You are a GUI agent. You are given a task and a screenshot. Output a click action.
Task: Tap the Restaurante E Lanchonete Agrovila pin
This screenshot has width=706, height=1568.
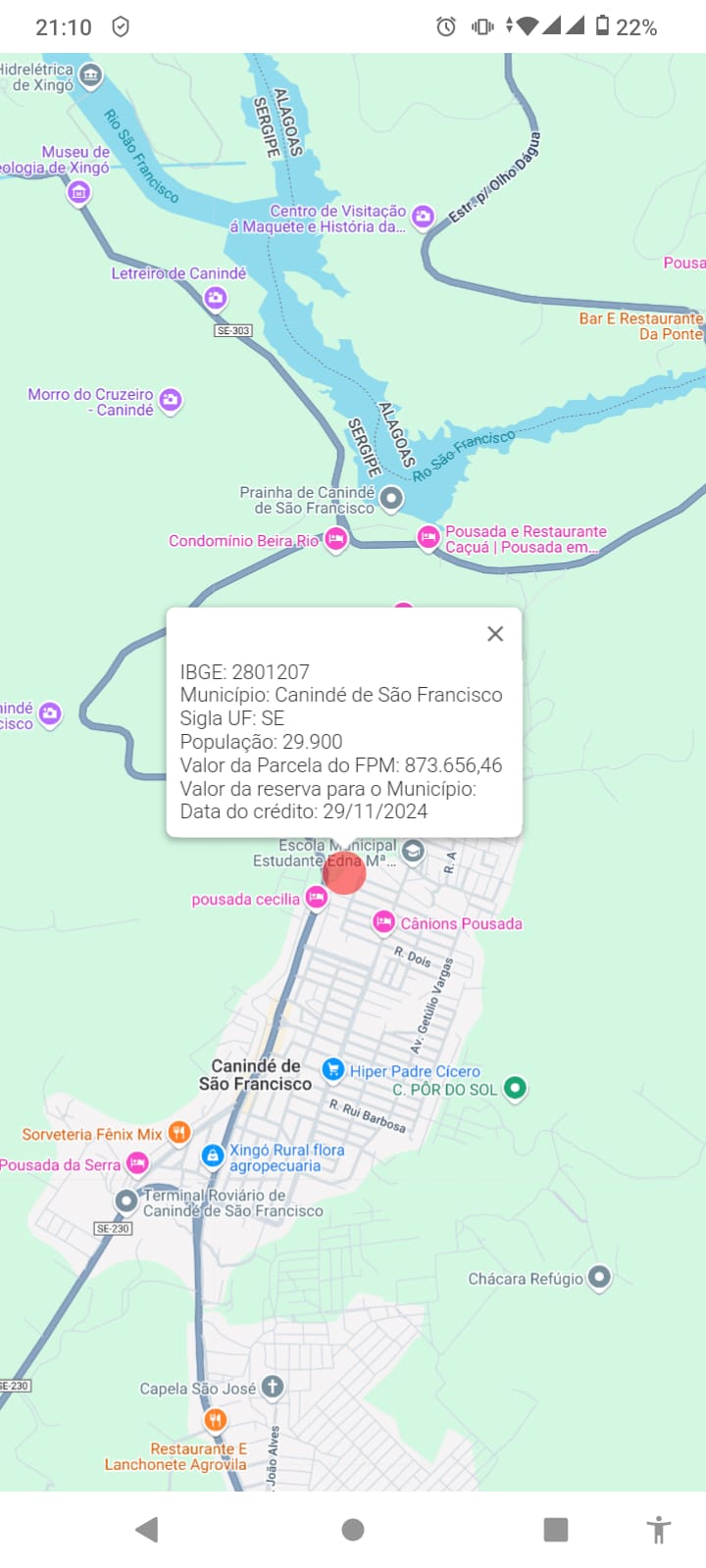coord(216,1420)
